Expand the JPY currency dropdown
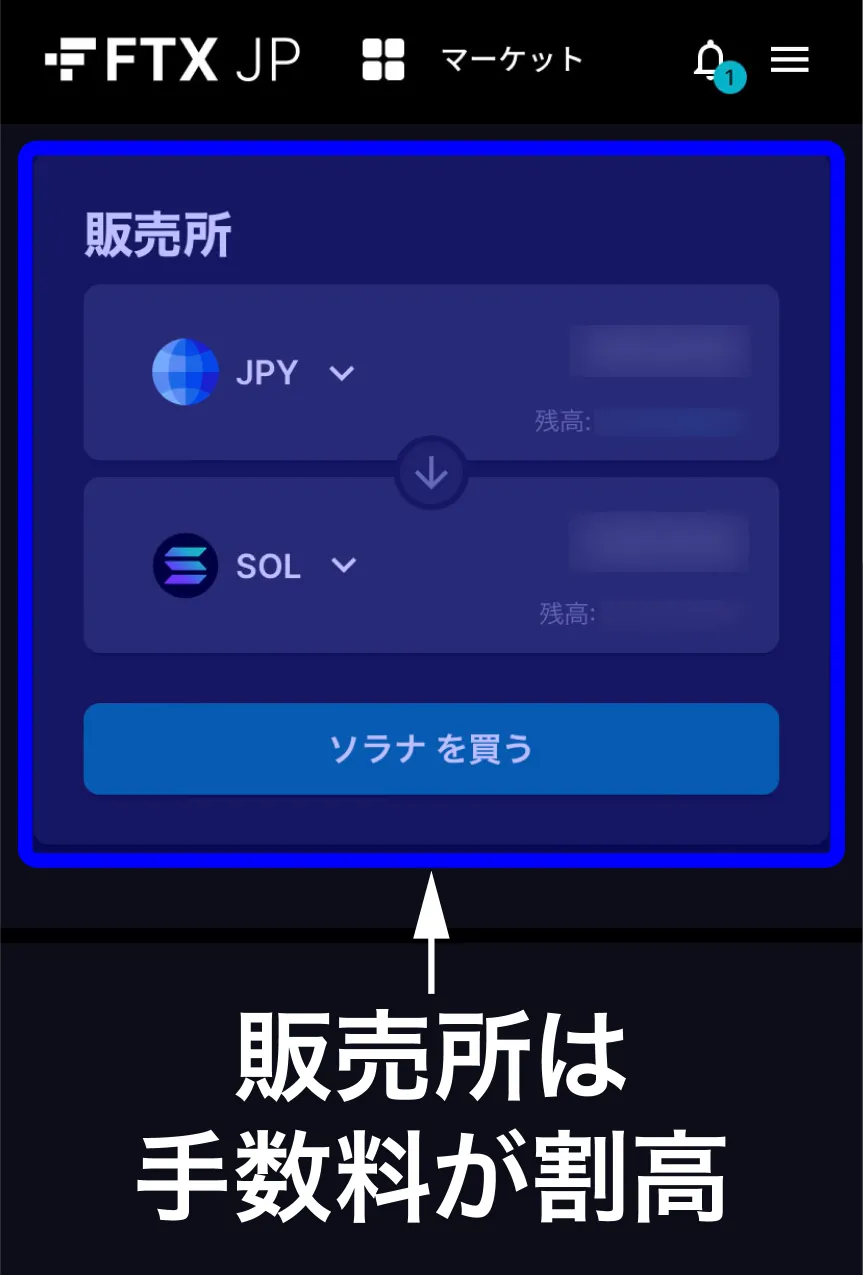 click(342, 373)
